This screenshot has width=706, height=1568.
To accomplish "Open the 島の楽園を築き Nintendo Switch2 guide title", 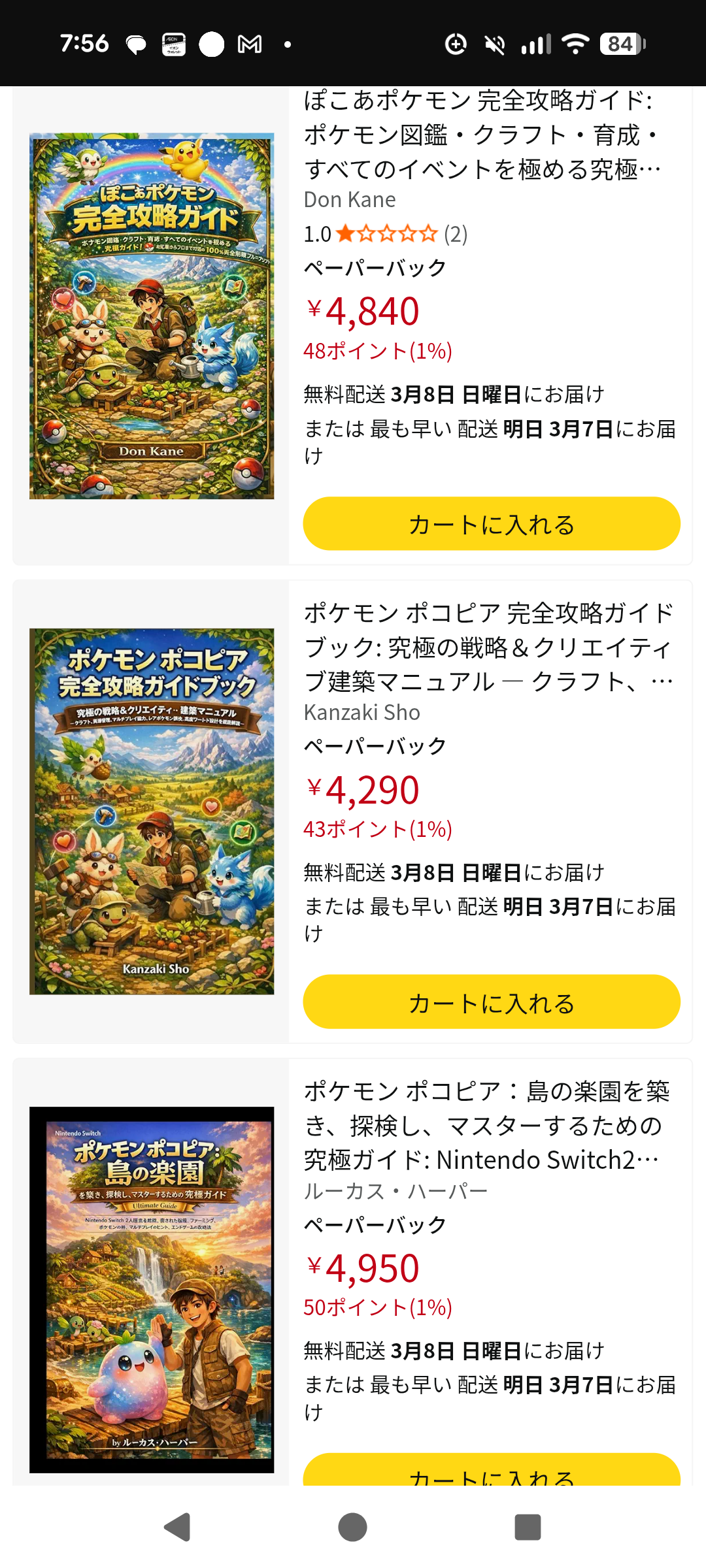I will (487, 1125).
